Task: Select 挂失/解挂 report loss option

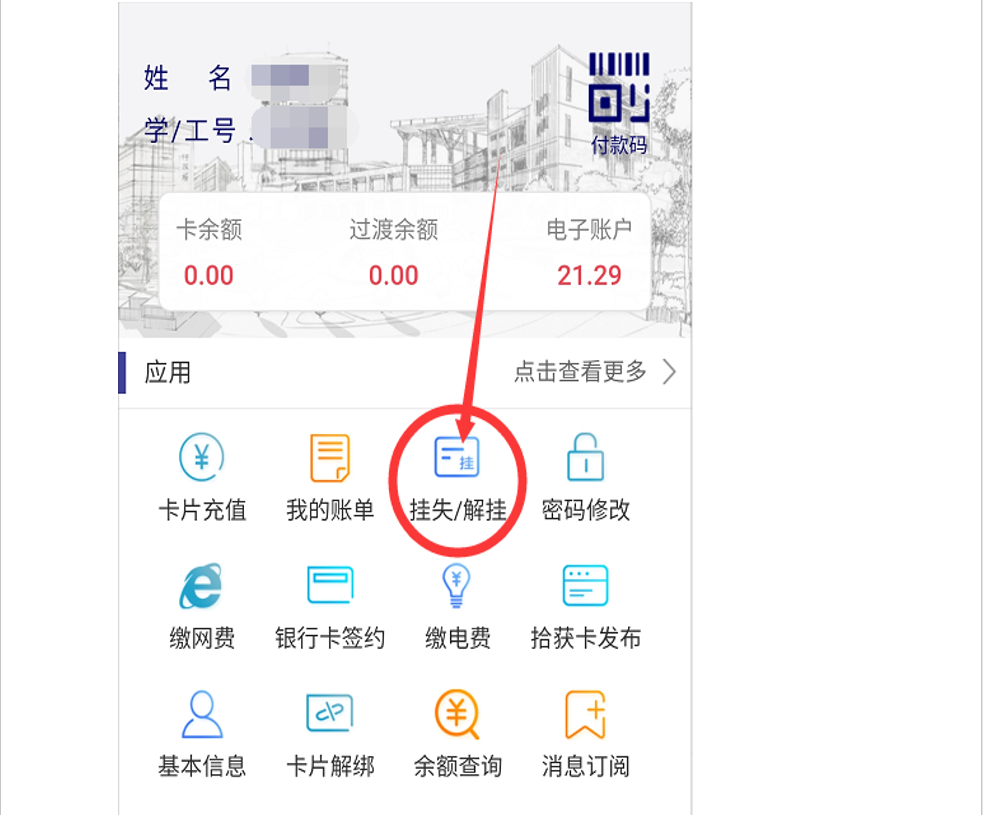Action: (457, 478)
